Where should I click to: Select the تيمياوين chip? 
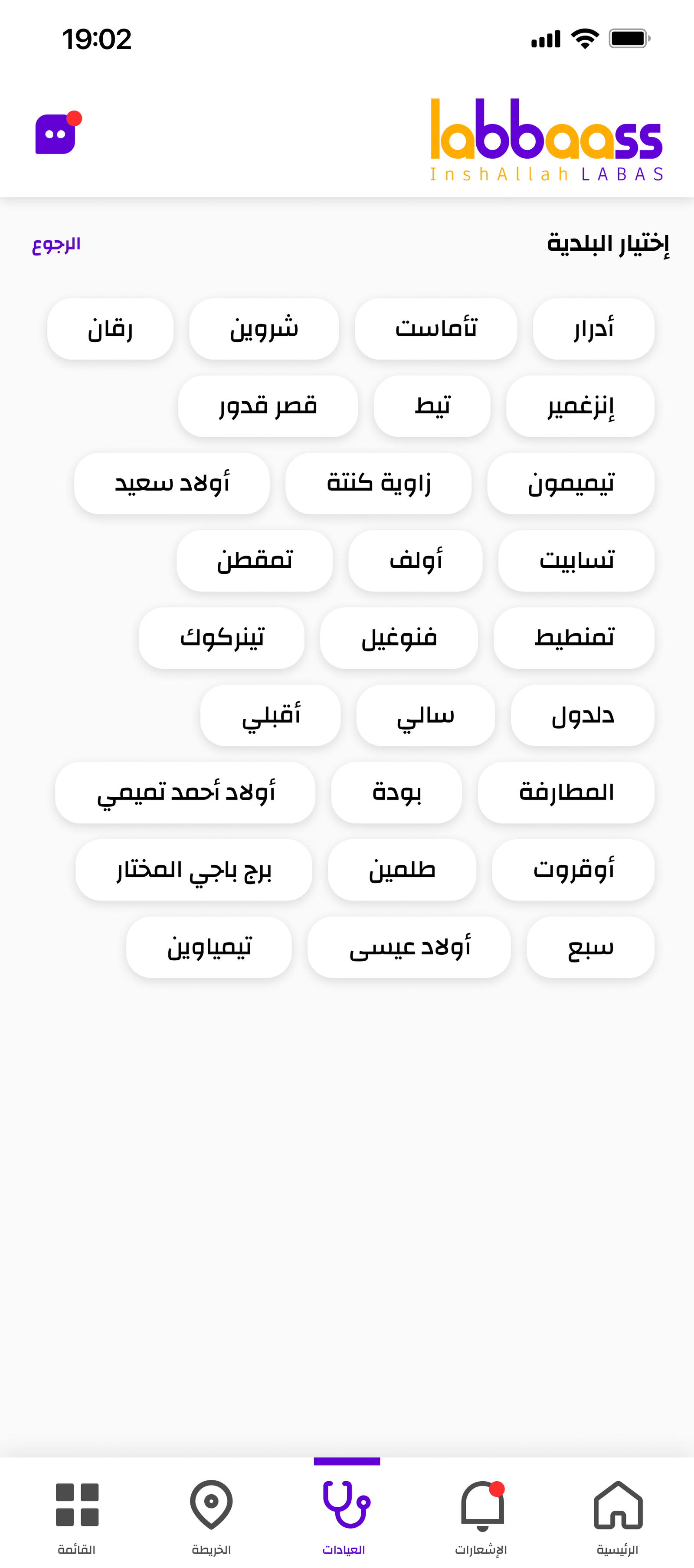[209, 947]
